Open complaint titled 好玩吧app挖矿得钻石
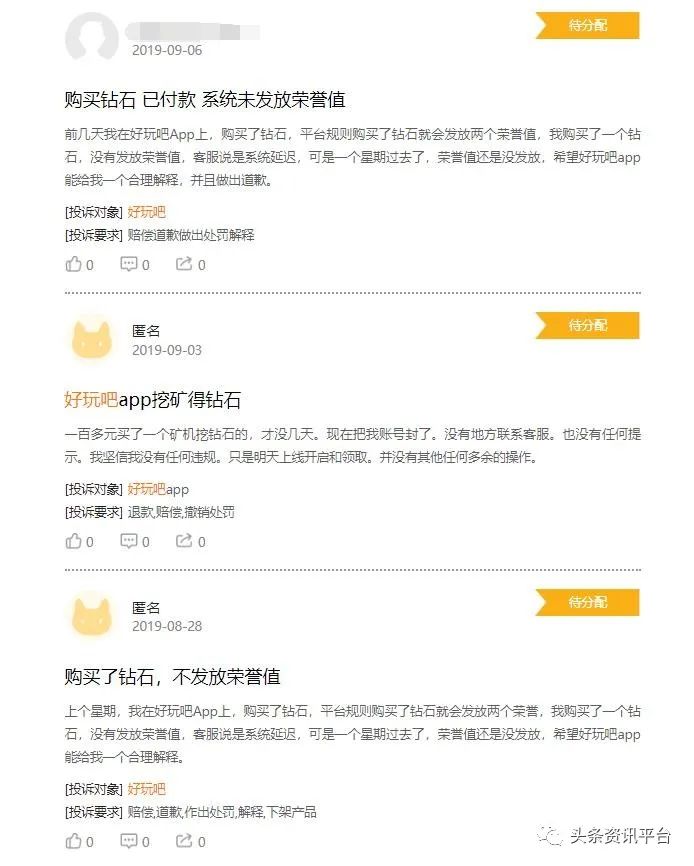 point(152,400)
